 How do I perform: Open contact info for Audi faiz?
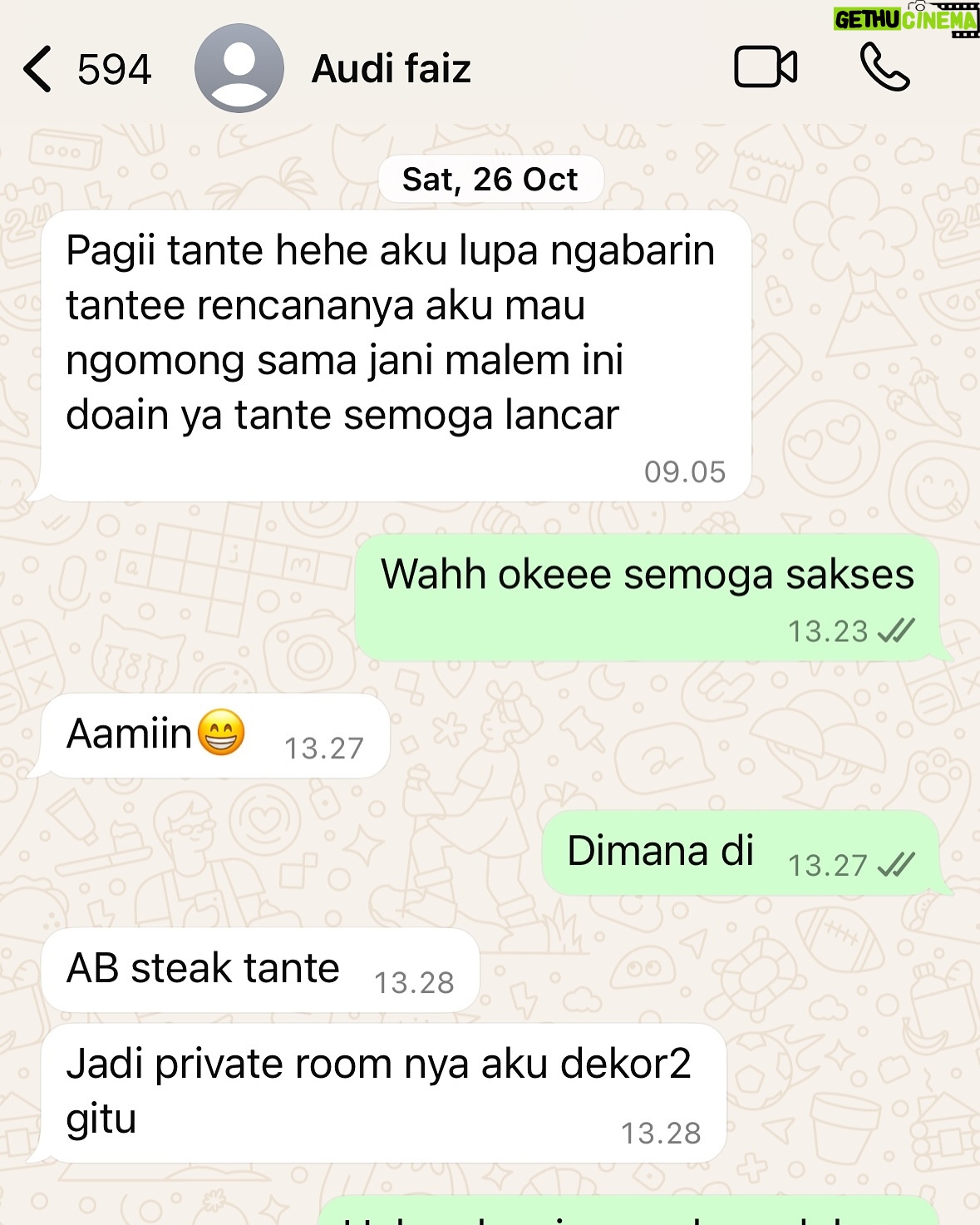tap(391, 69)
